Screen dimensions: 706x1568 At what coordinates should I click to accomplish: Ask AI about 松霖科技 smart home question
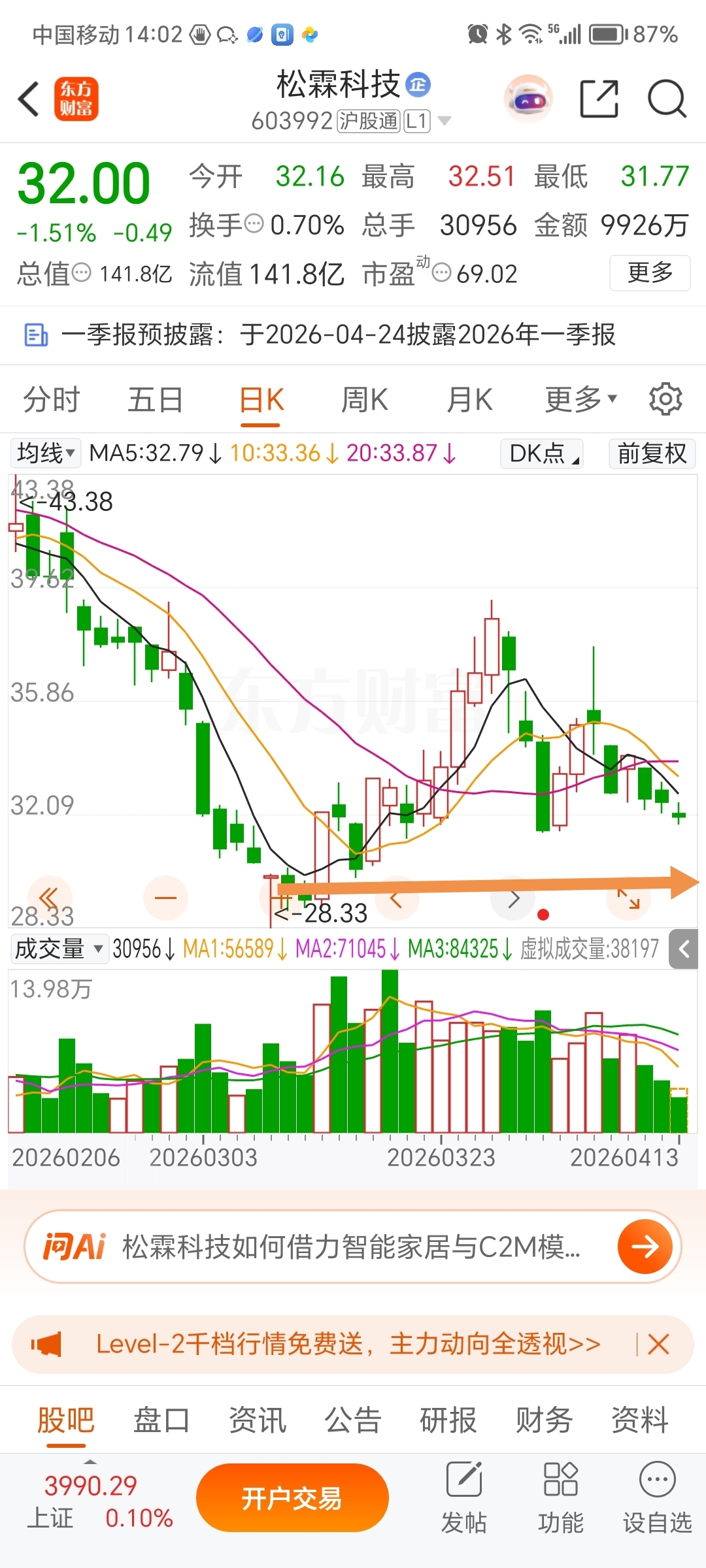(353, 1247)
